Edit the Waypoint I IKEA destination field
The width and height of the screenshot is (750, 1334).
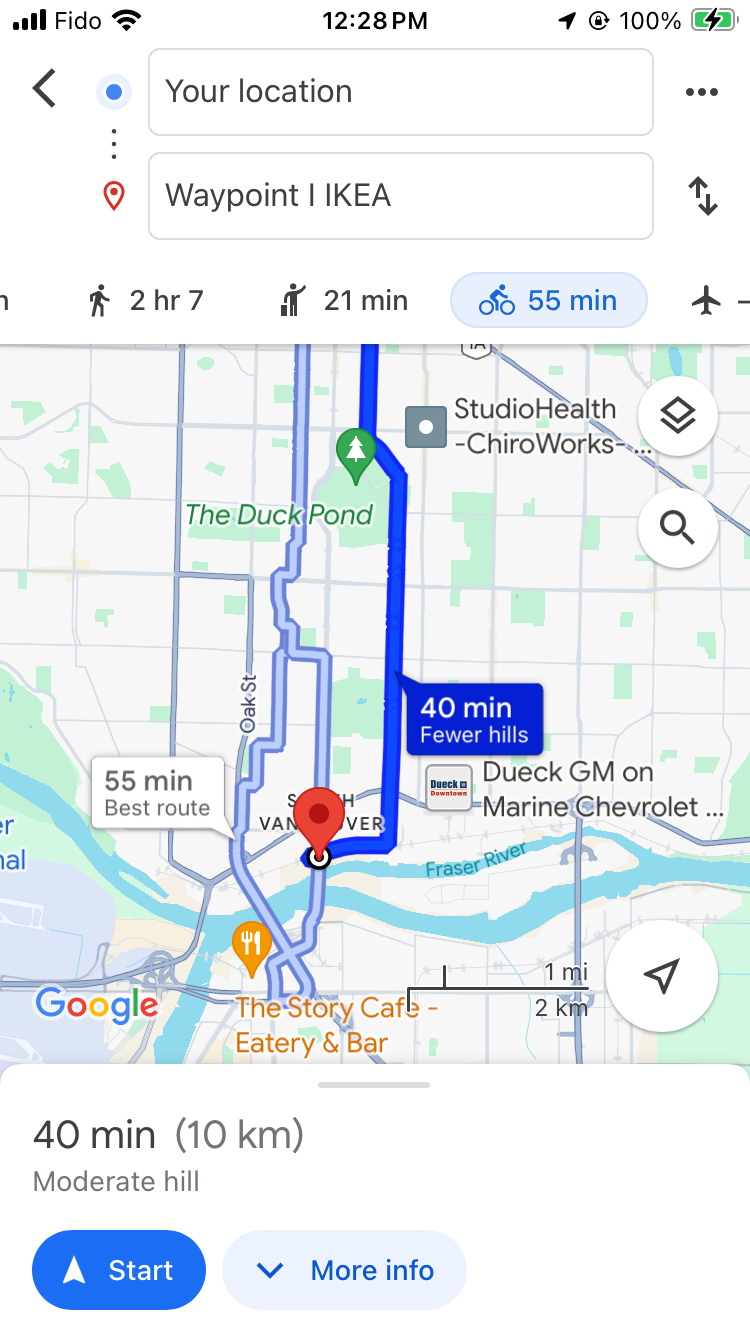[x=400, y=196]
